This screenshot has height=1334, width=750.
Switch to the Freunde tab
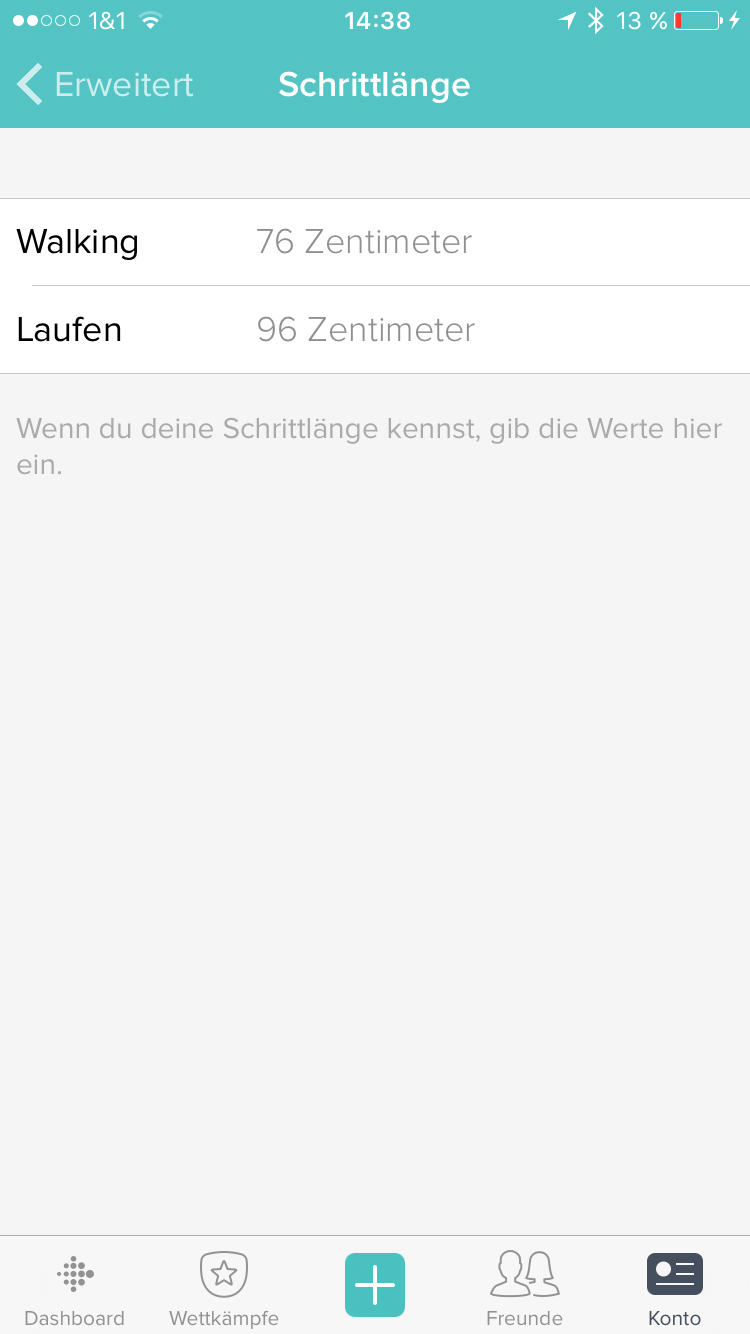tap(524, 1288)
